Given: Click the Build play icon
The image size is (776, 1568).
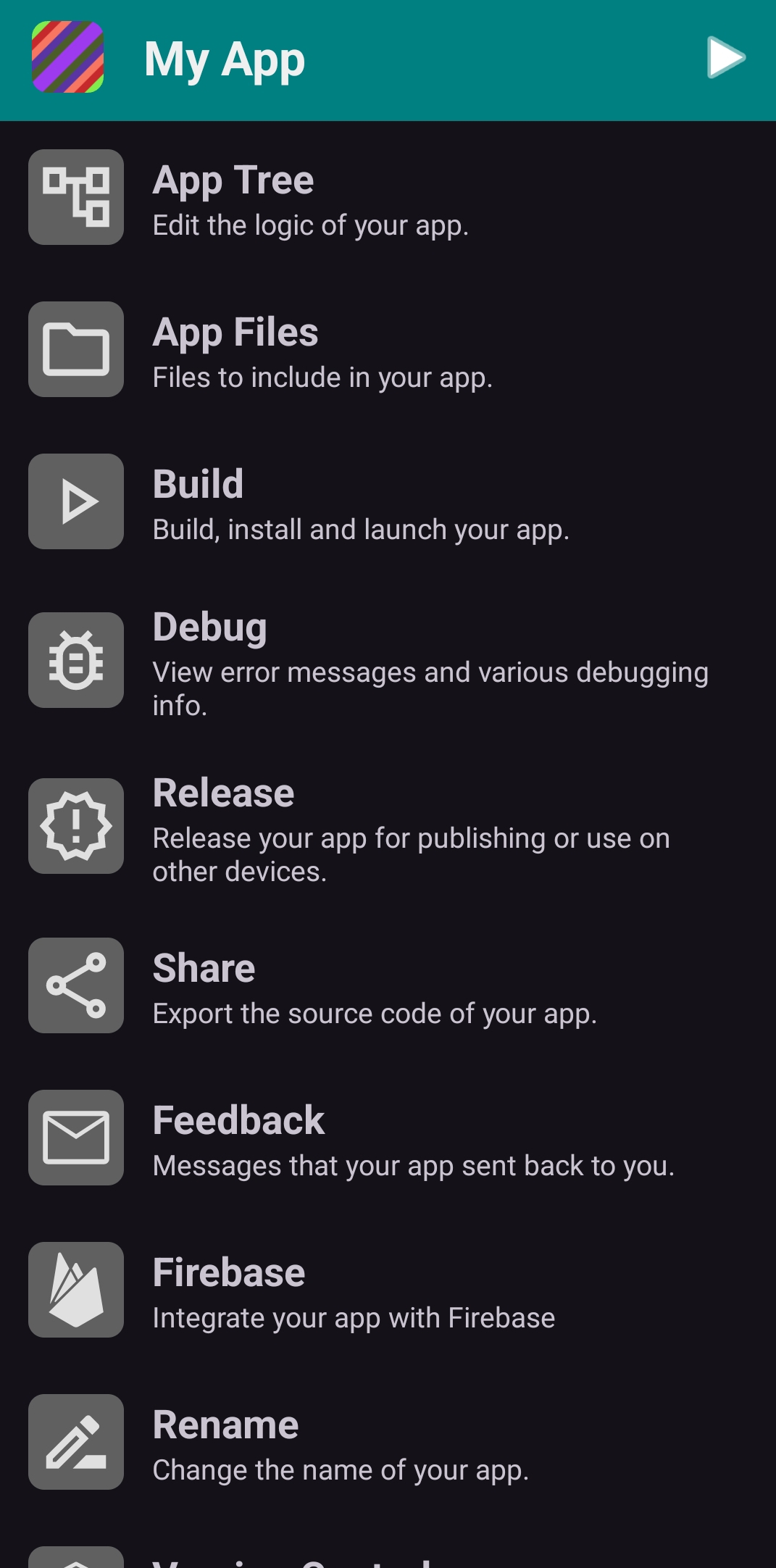Looking at the screenshot, I should click(x=75, y=500).
